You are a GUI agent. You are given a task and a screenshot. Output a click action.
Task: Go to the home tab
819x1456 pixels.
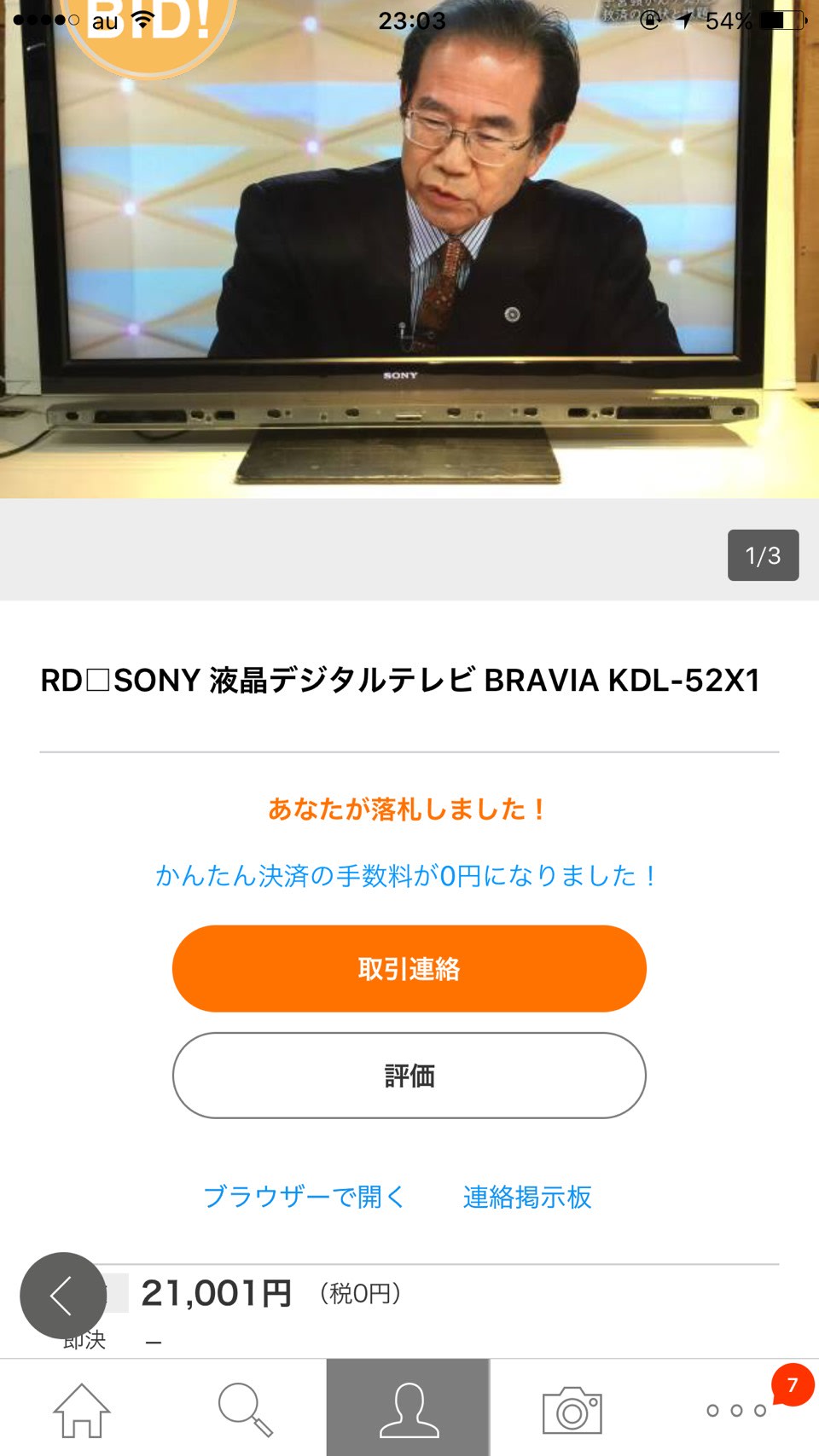tap(82, 1409)
